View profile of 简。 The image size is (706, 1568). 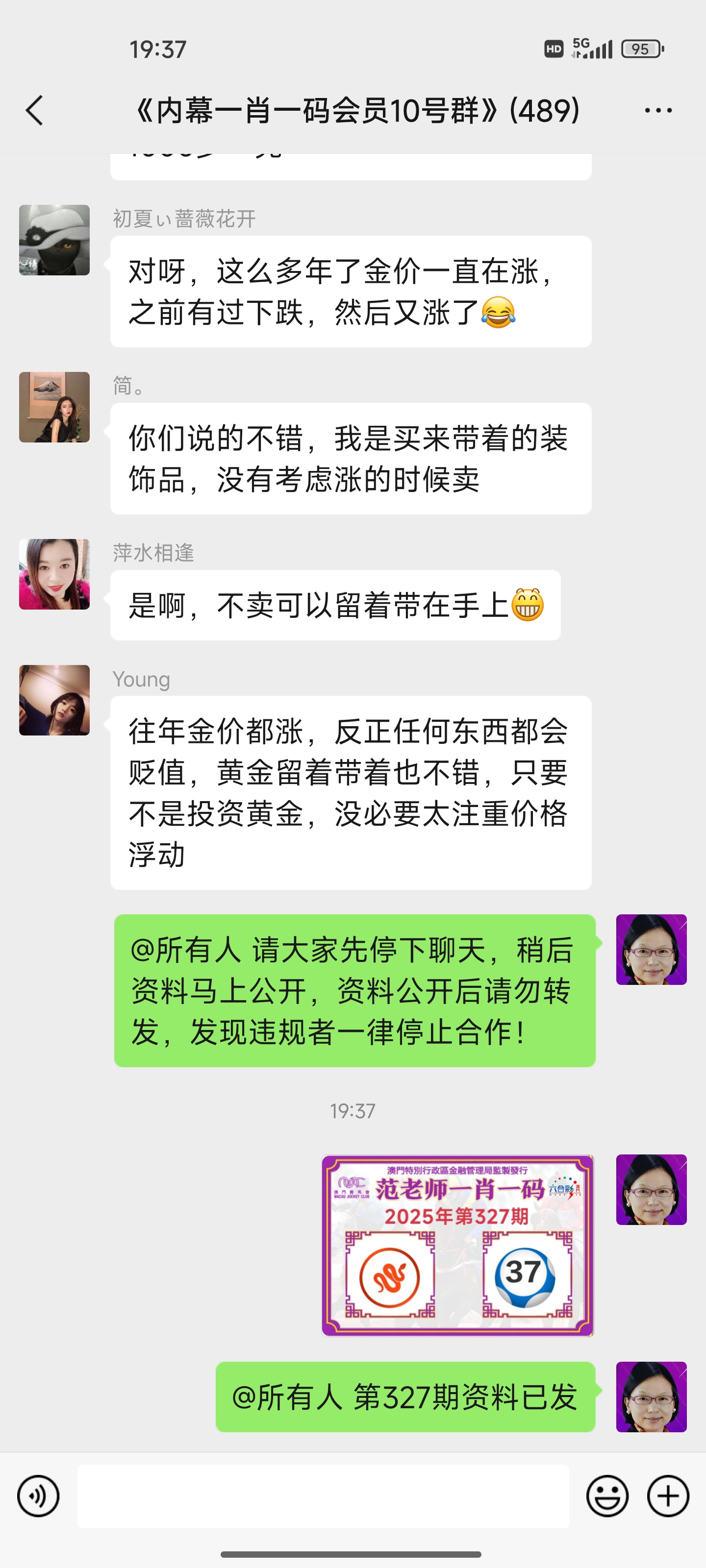click(x=54, y=407)
